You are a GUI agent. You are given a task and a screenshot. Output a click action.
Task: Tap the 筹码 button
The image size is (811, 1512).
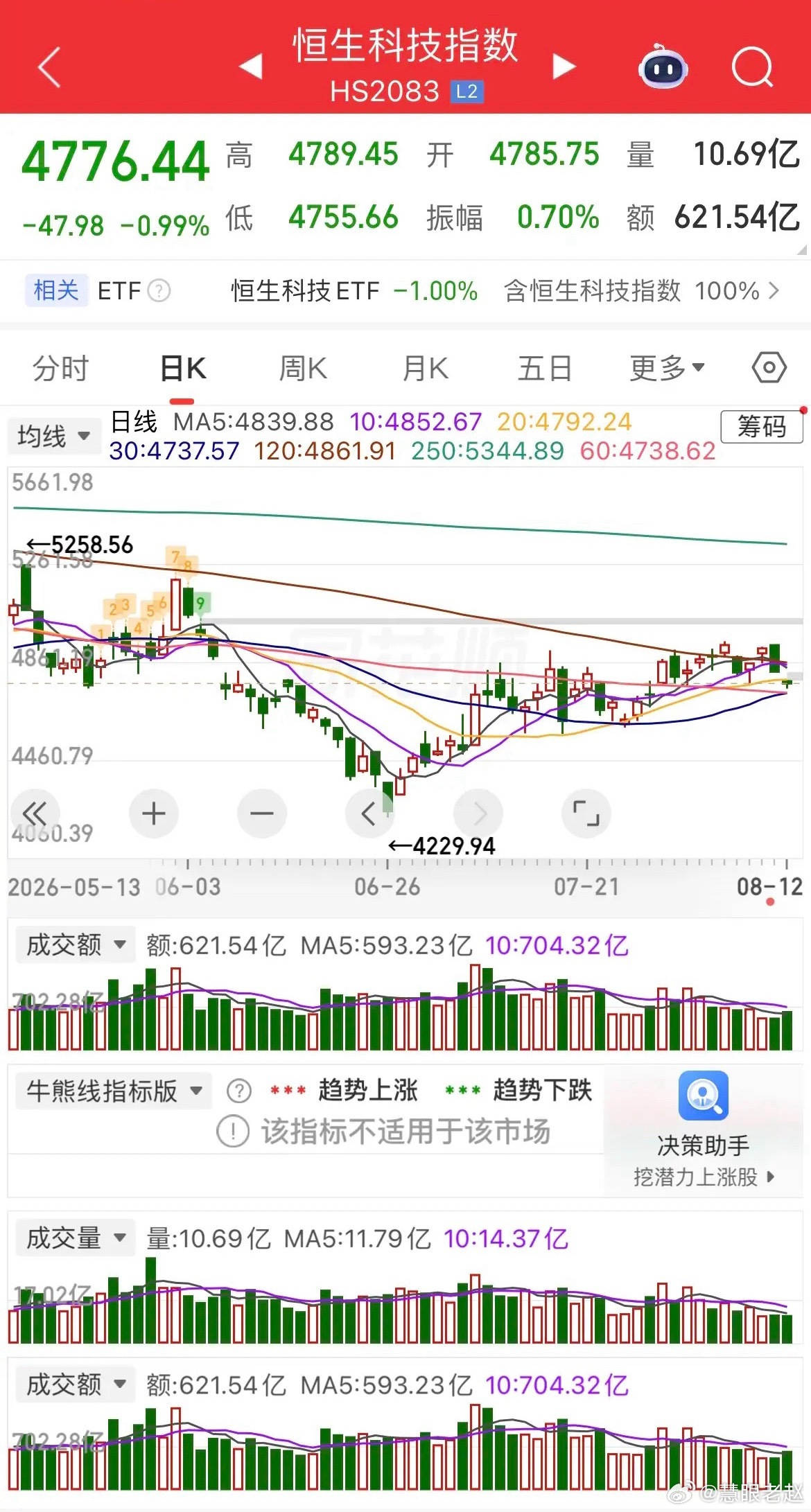[762, 426]
